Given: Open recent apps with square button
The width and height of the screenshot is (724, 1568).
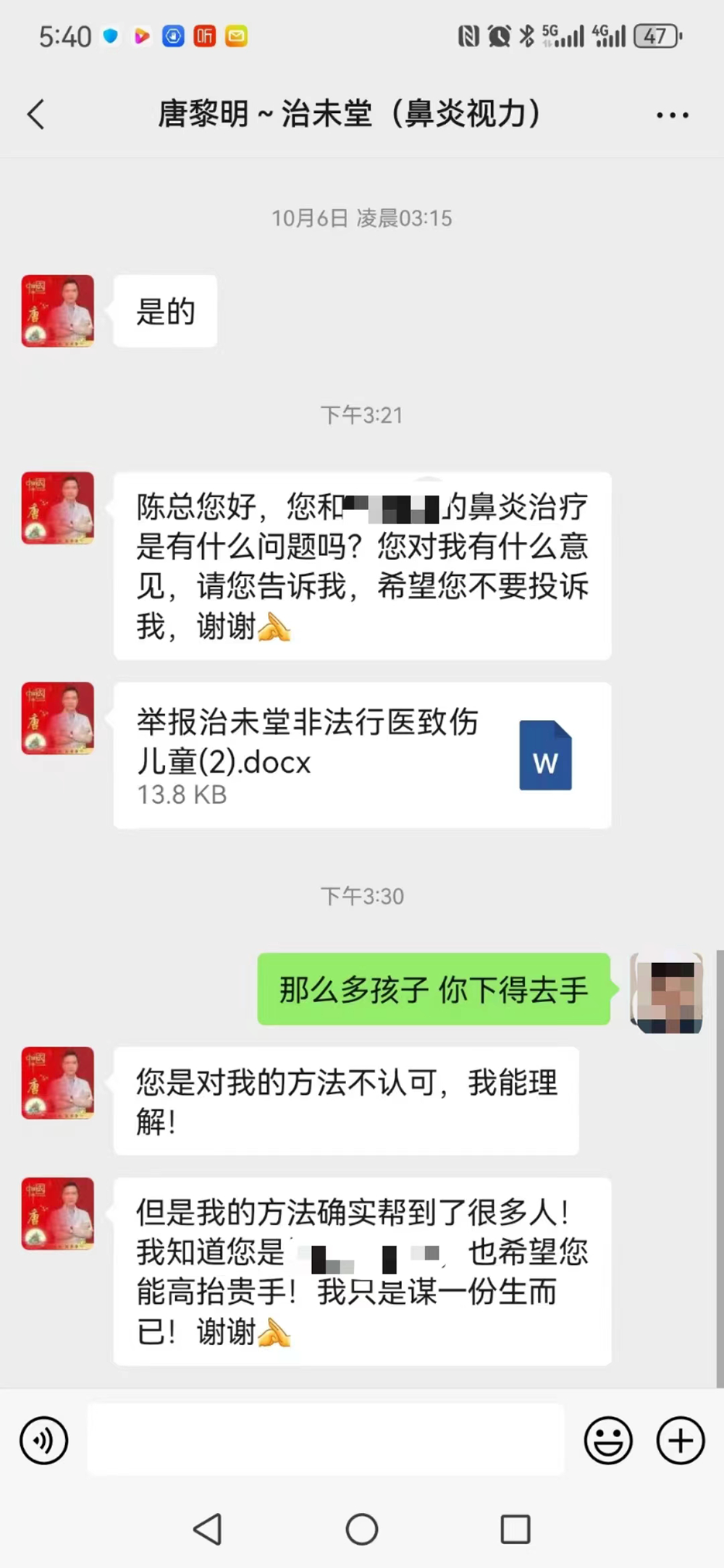Looking at the screenshot, I should (x=515, y=1530).
